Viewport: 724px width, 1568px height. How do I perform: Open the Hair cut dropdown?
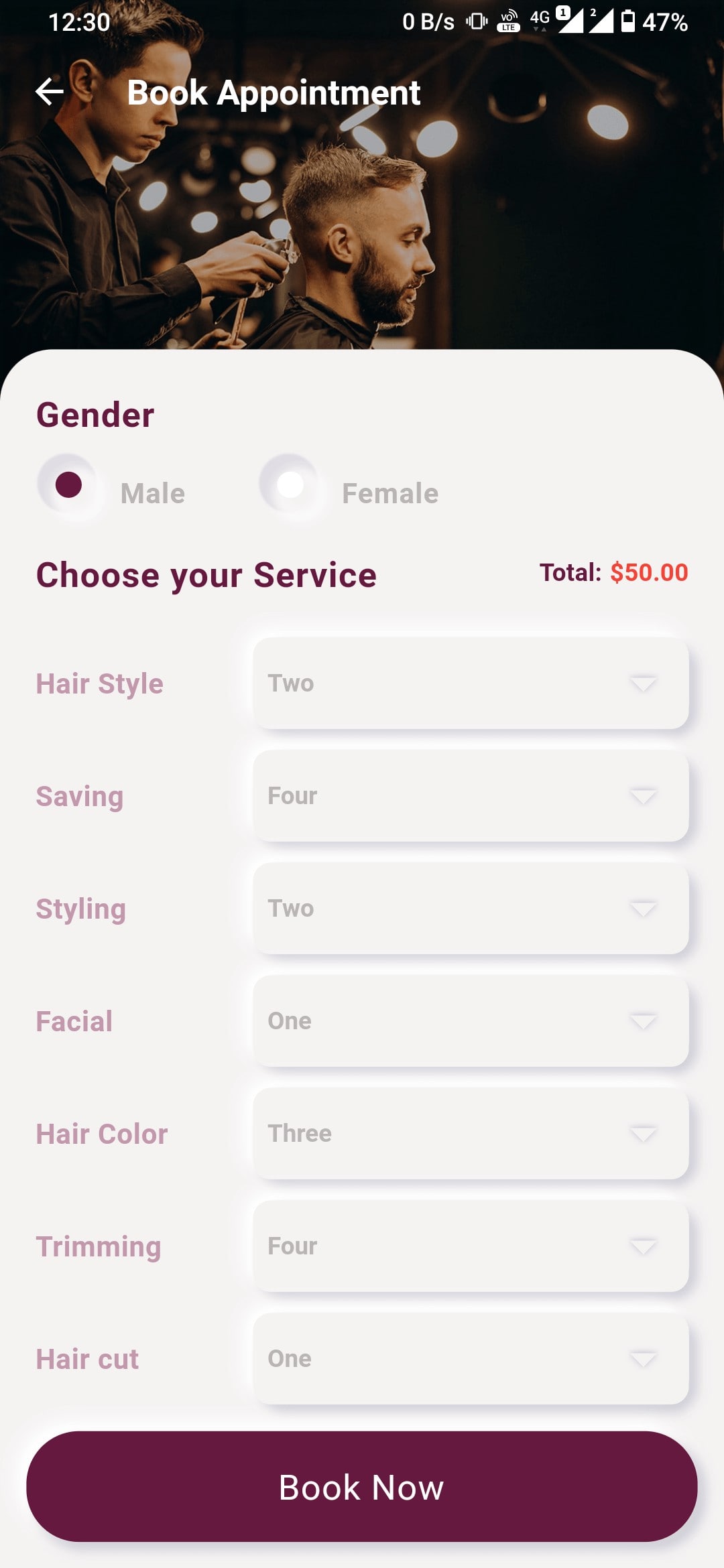[x=471, y=1359]
